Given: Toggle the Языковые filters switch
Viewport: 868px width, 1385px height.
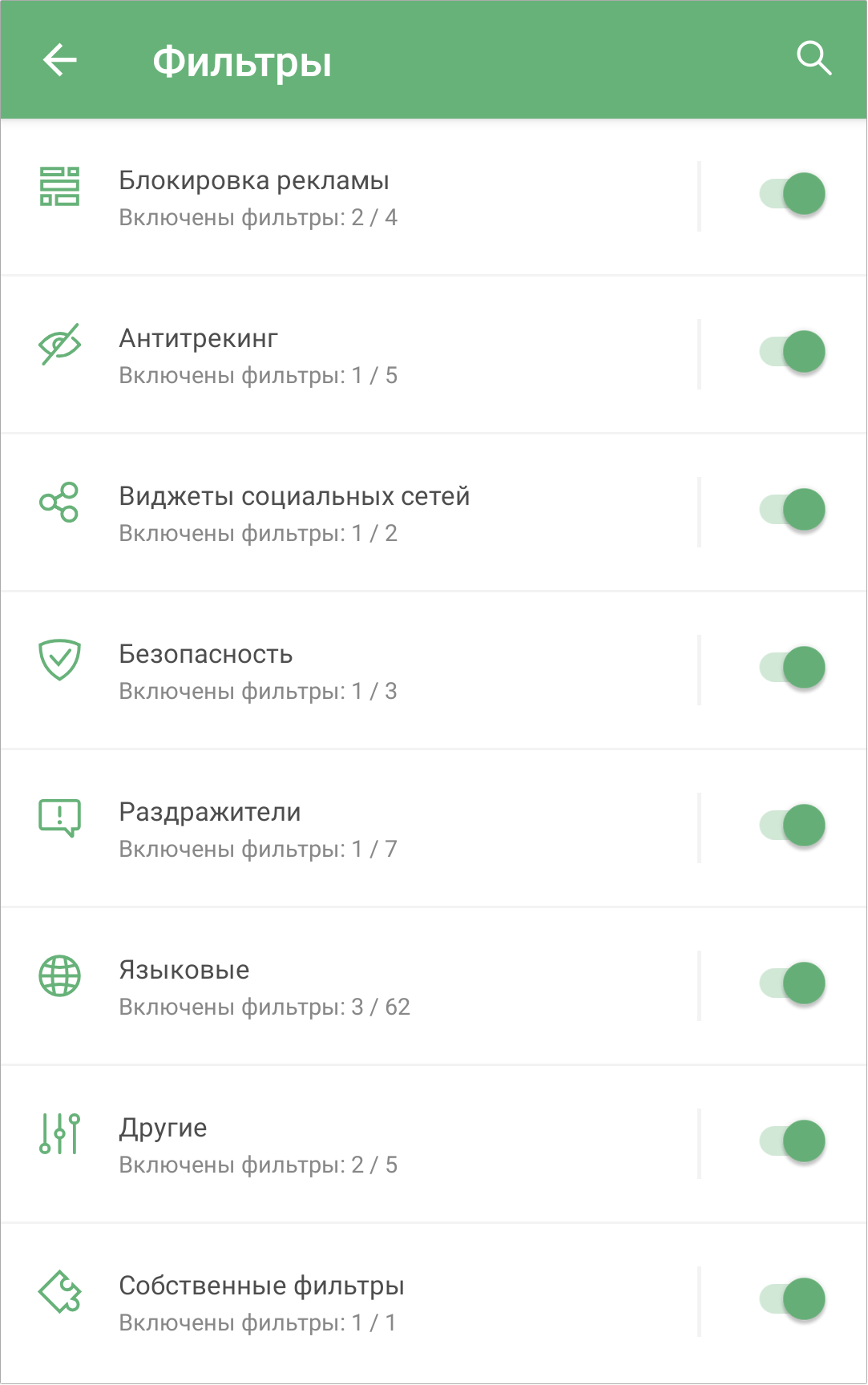Looking at the screenshot, I should click(x=793, y=983).
